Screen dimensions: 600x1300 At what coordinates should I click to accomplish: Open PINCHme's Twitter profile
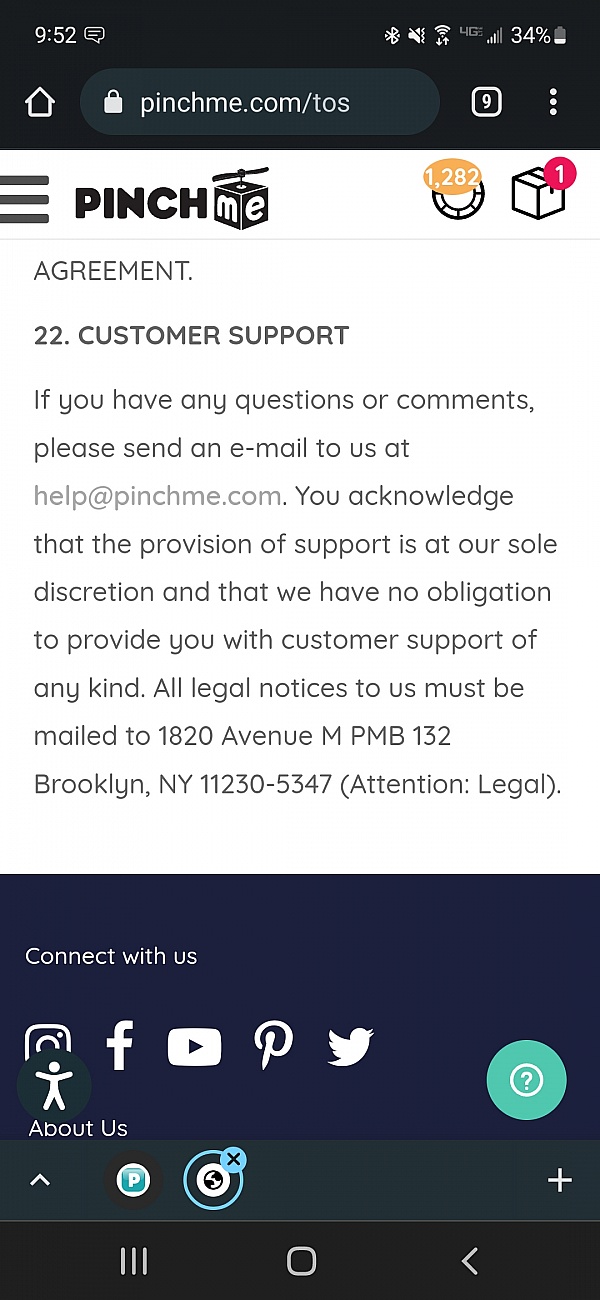point(350,1046)
